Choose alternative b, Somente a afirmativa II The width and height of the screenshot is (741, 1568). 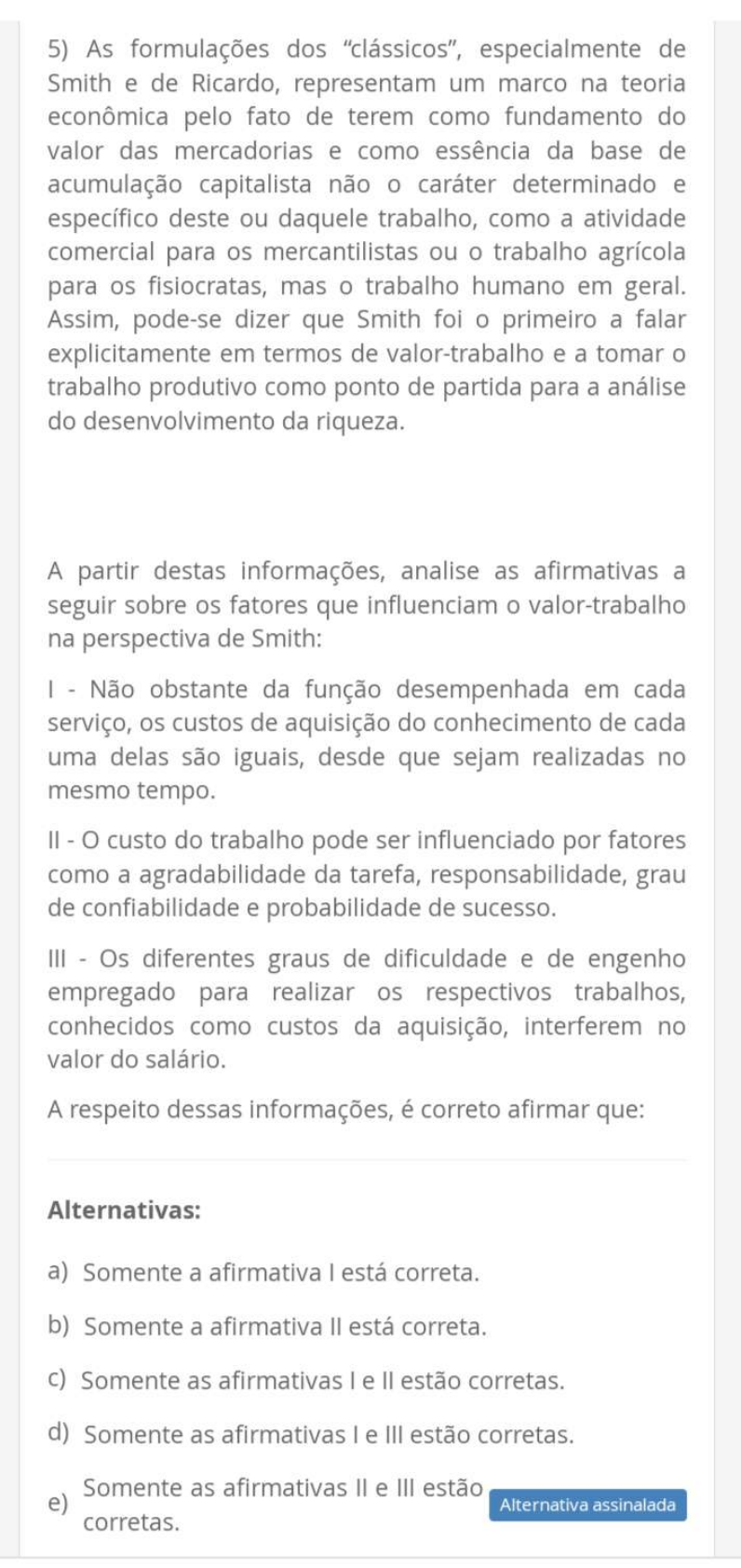click(267, 1327)
